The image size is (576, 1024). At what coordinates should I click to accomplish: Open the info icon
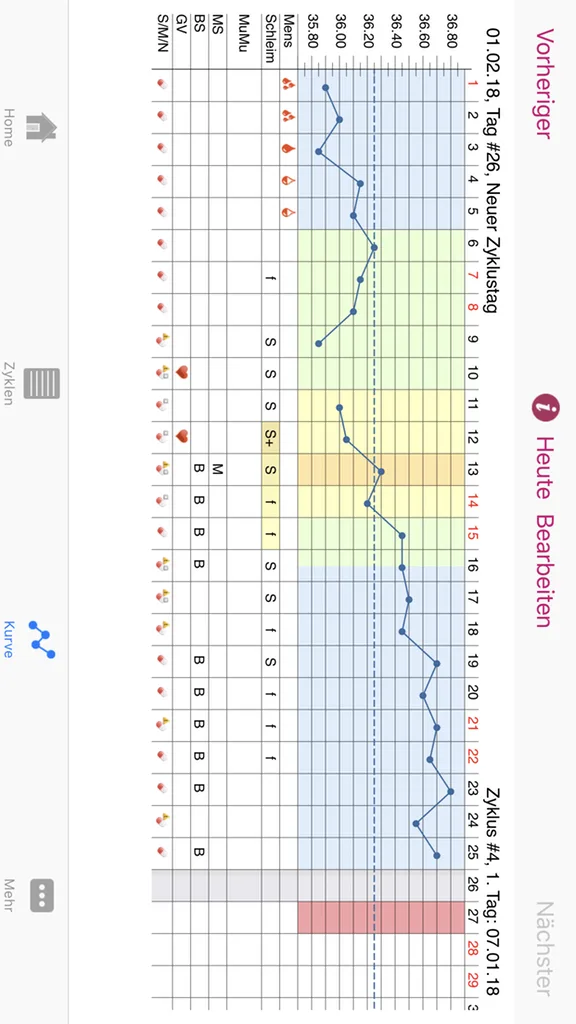(545, 410)
